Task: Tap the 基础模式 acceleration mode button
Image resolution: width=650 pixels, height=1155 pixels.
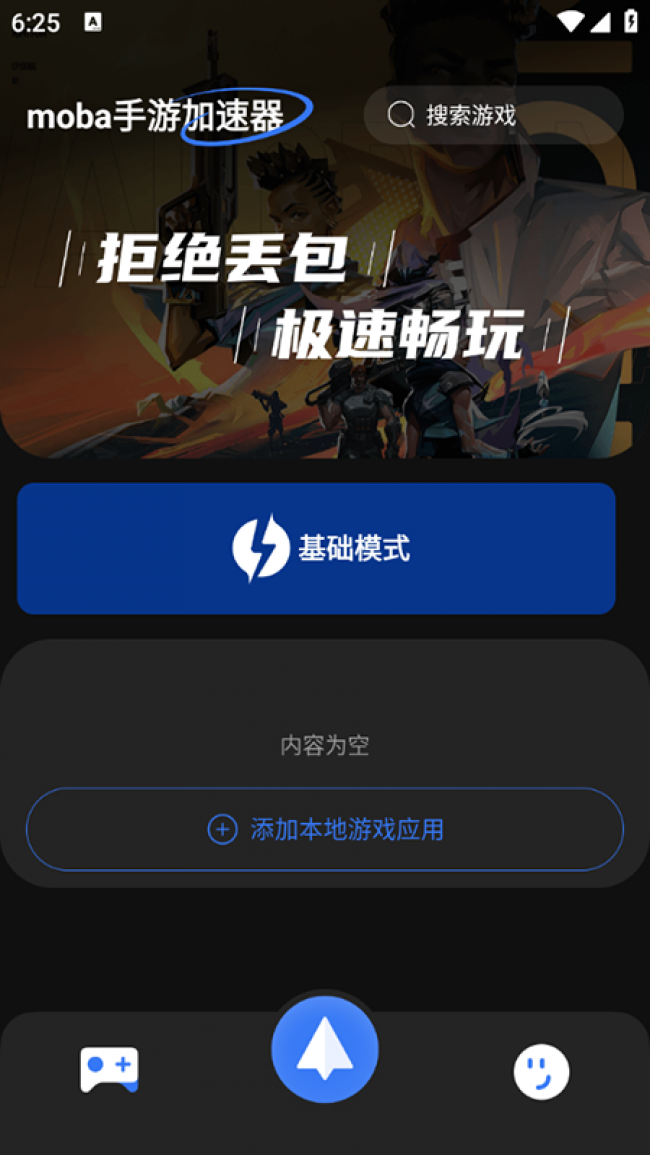Action: tap(316, 548)
